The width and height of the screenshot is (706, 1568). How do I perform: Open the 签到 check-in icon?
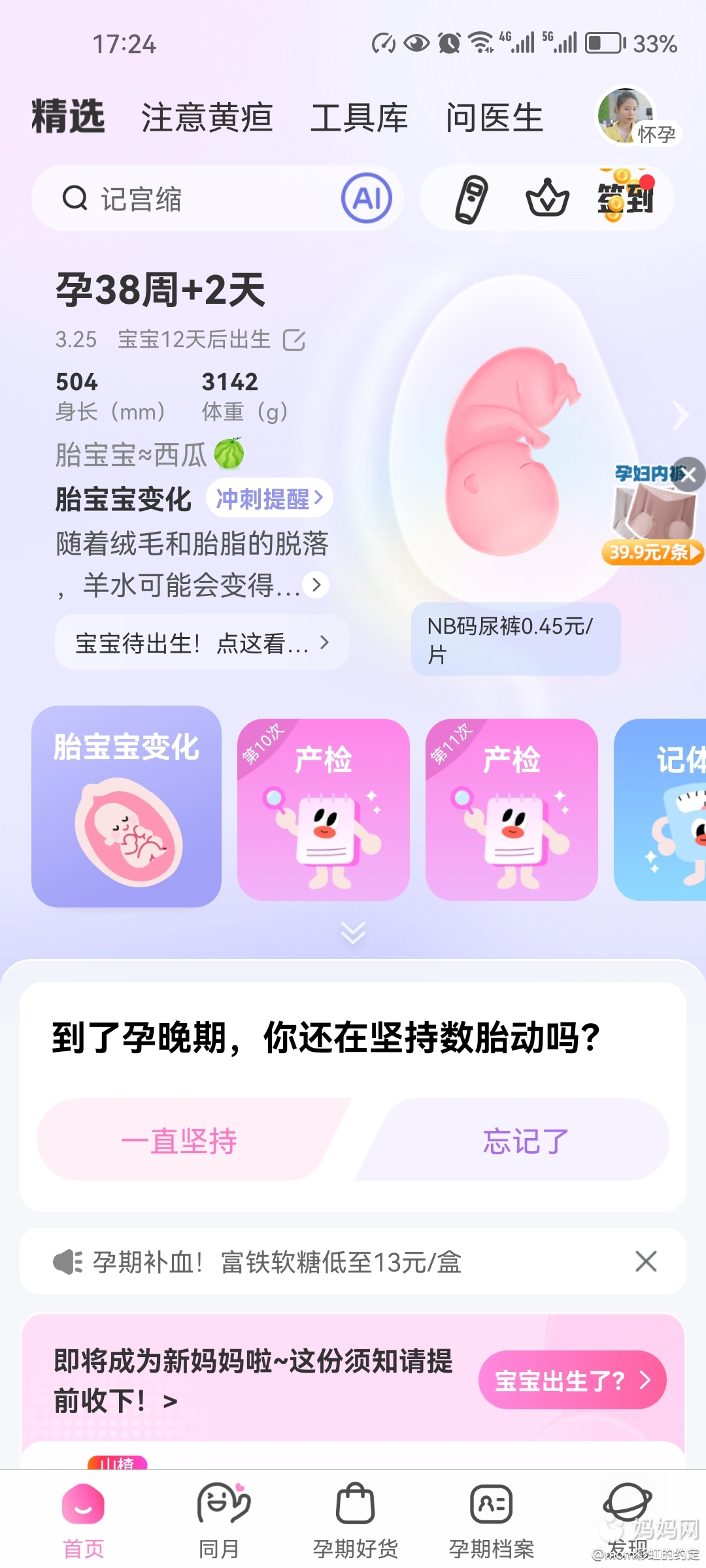(x=624, y=197)
